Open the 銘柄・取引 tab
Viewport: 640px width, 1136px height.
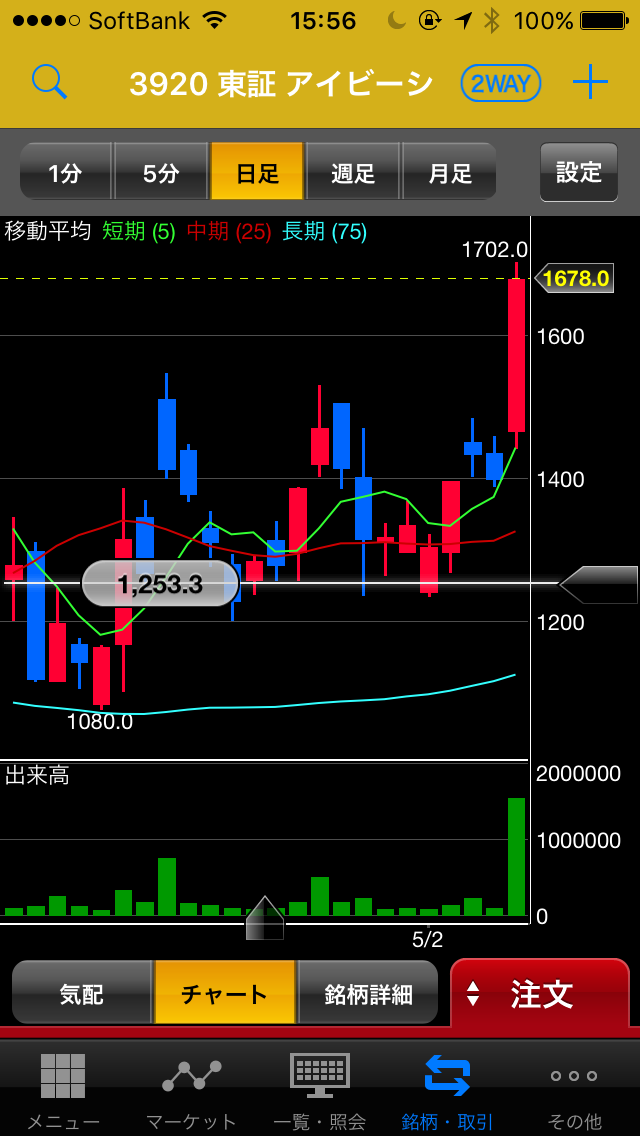pyautogui.click(x=447, y=1089)
